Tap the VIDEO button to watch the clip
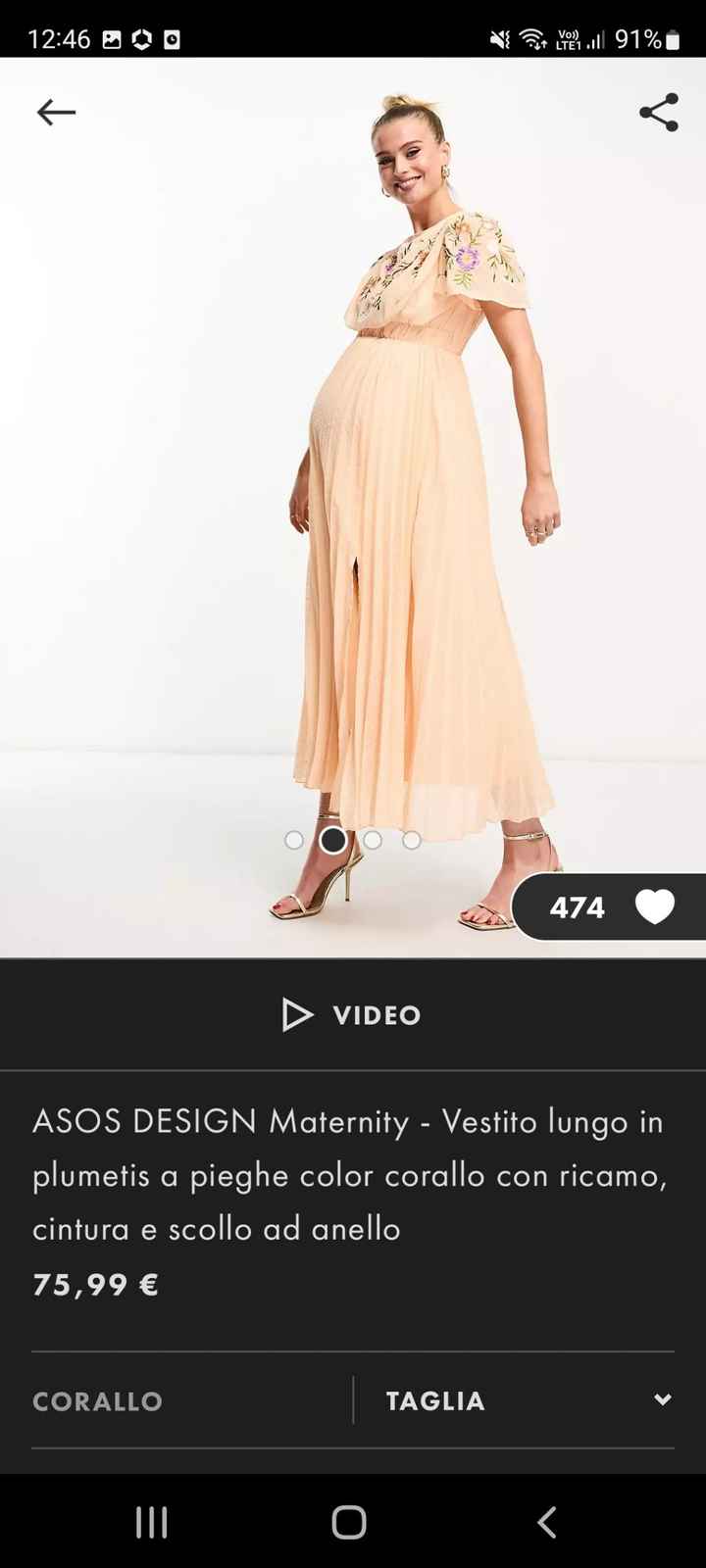The image size is (706, 1568). pyautogui.click(x=352, y=1015)
